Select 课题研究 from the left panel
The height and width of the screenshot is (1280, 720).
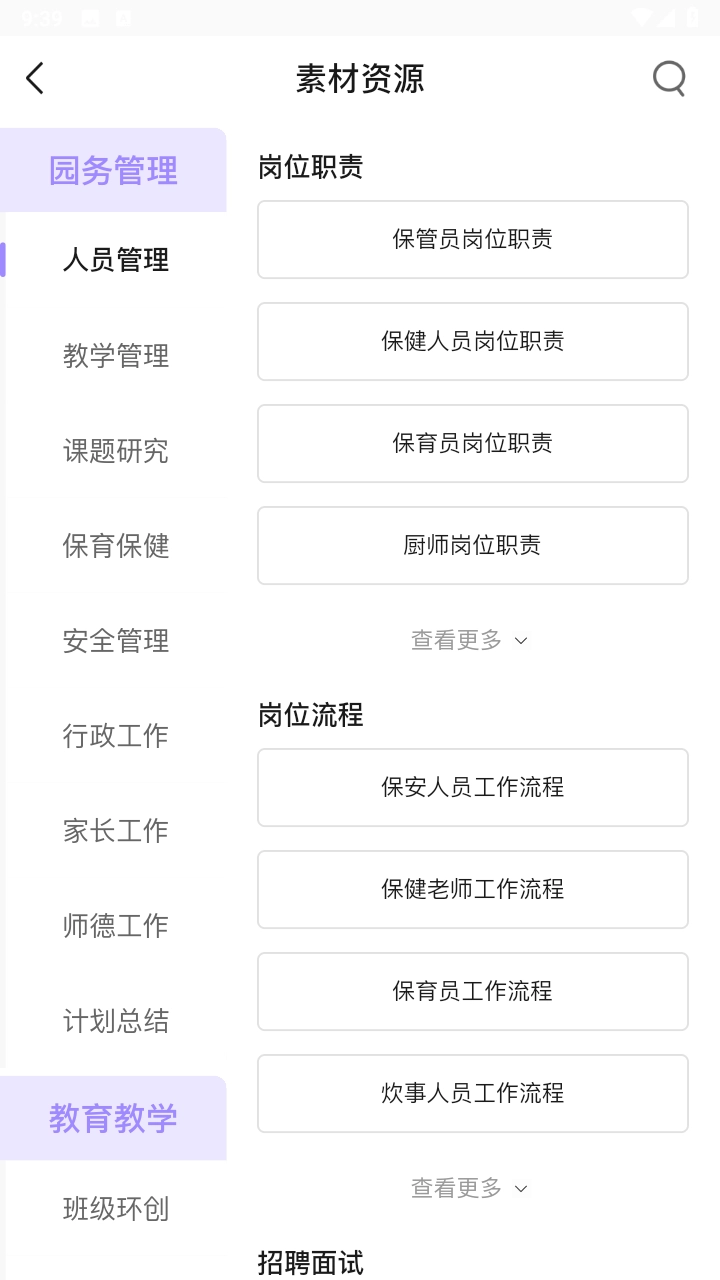click(116, 451)
